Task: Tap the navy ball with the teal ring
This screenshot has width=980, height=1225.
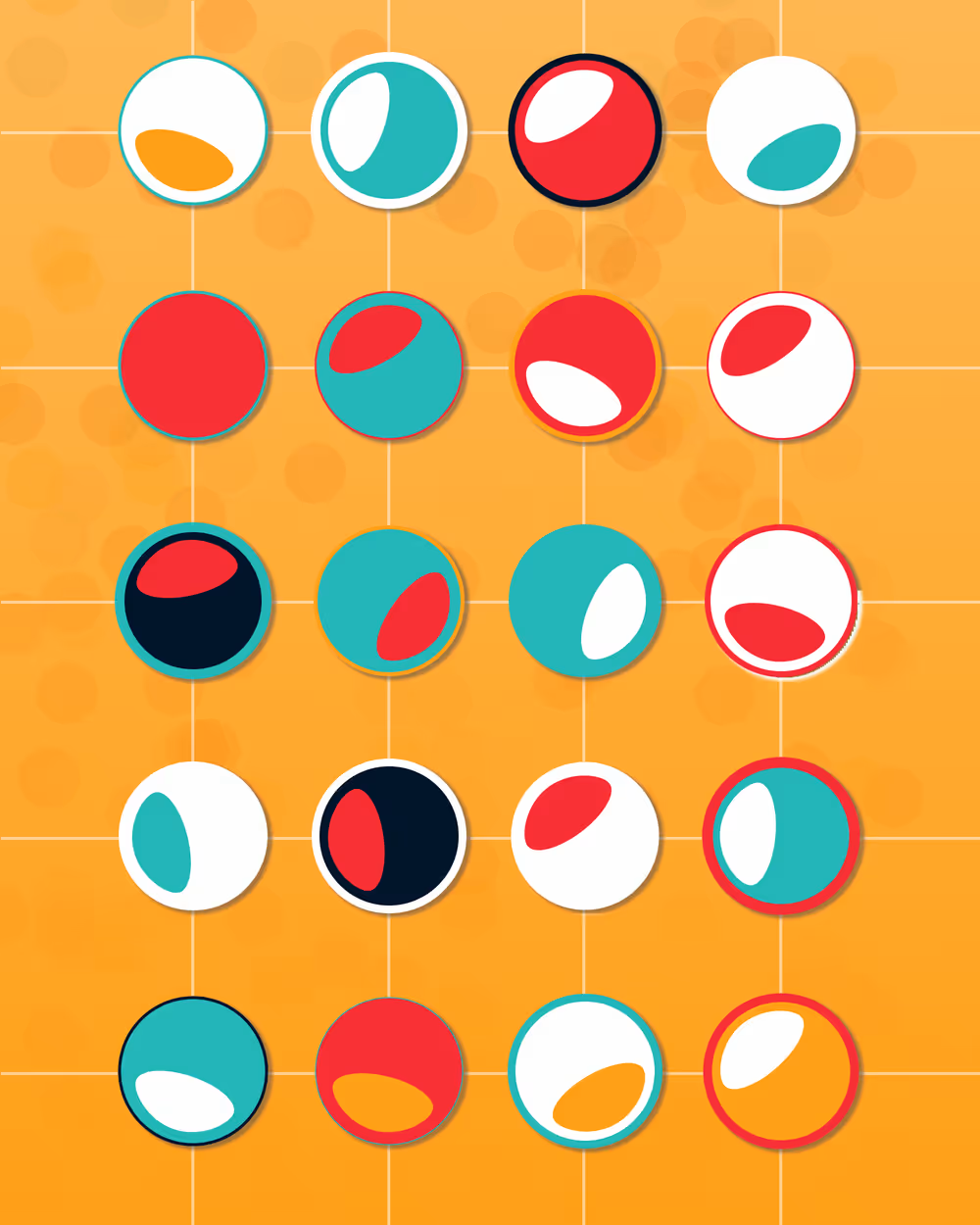Action: tap(193, 601)
